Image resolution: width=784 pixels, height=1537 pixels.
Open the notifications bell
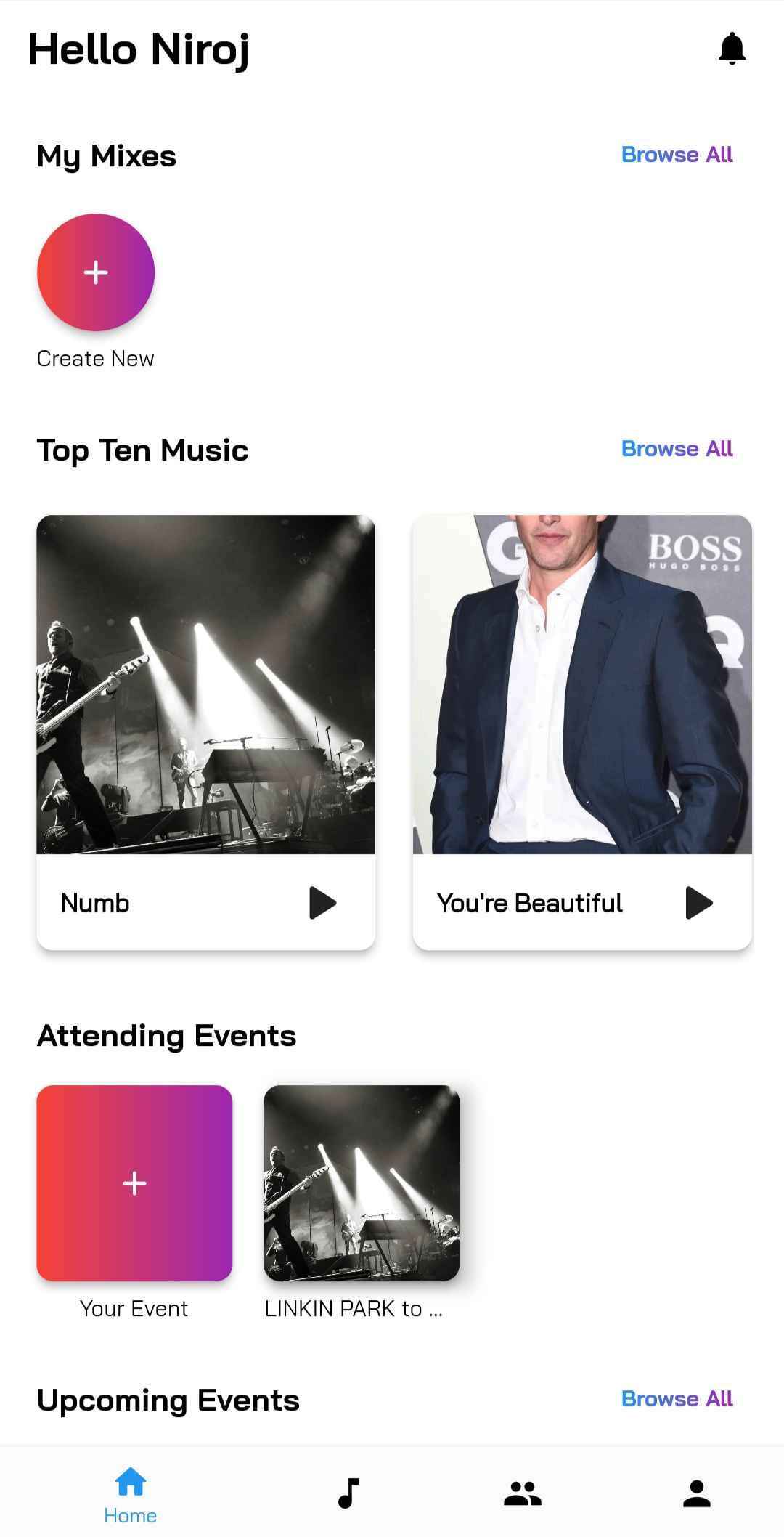[732, 49]
